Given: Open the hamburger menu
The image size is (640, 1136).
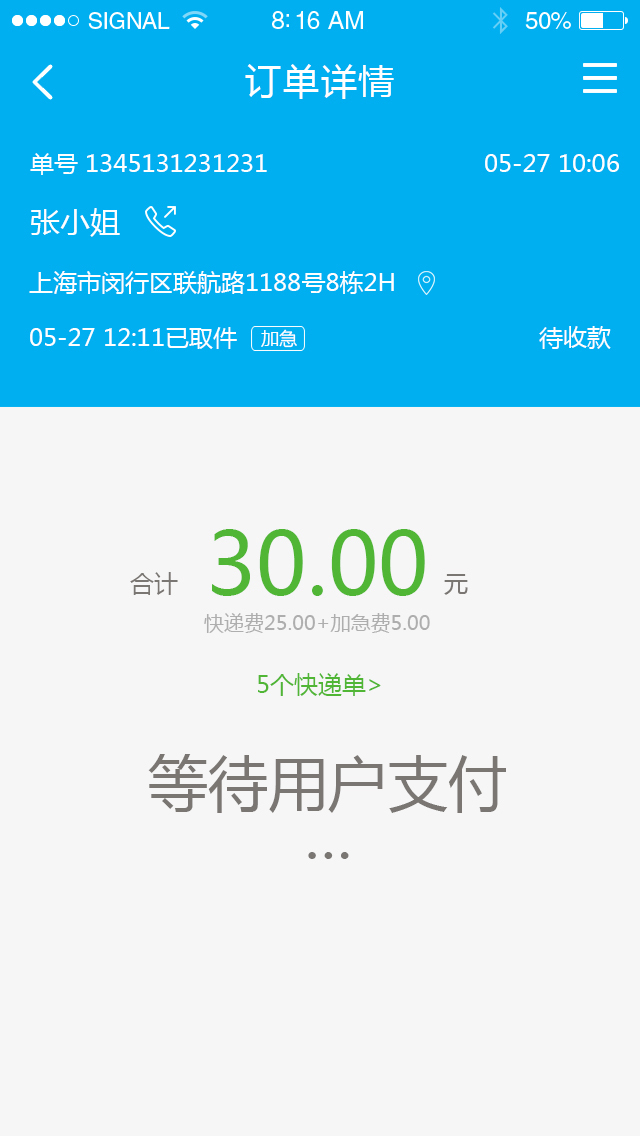Looking at the screenshot, I should (600, 78).
